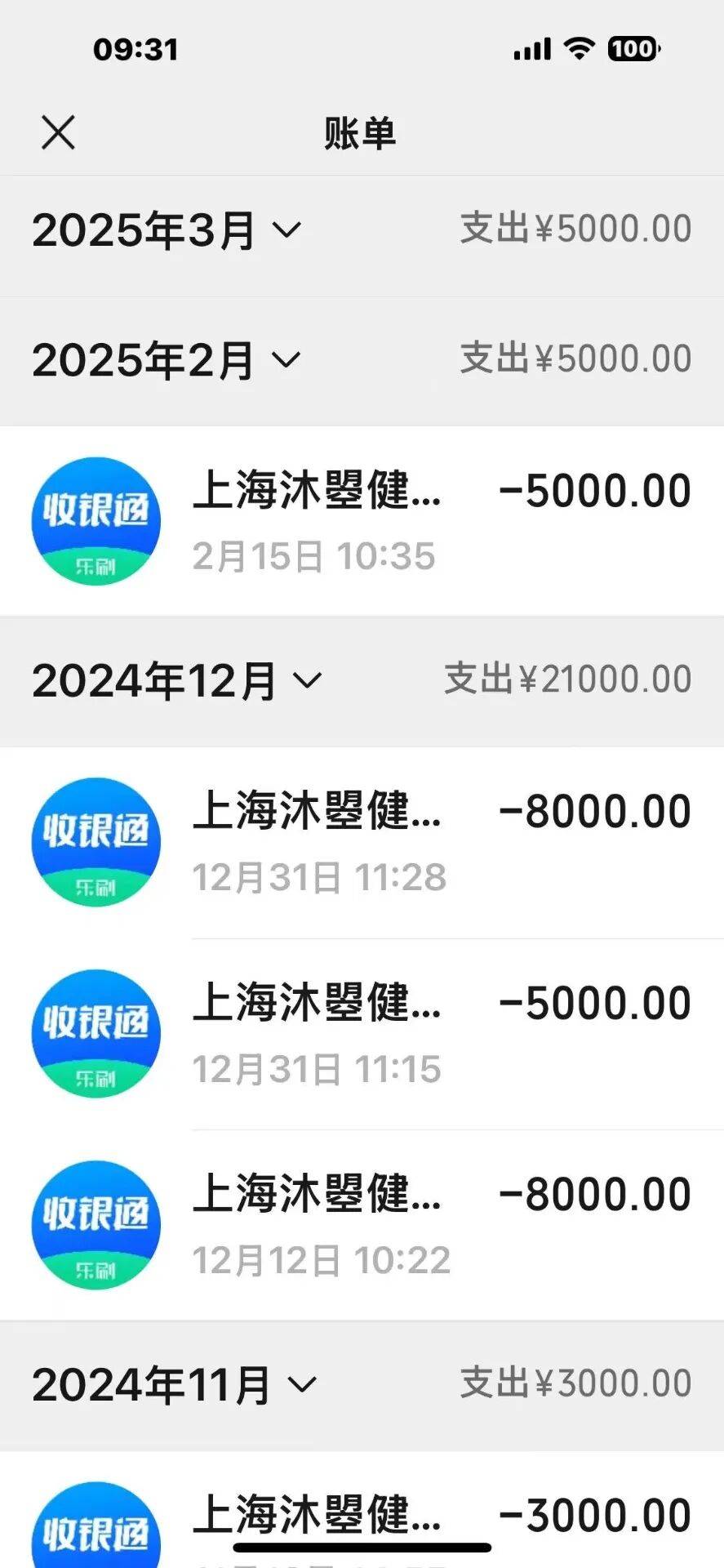The image size is (724, 1568).
Task: Tap the 2024年12月 month dropdown
Action: [177, 680]
